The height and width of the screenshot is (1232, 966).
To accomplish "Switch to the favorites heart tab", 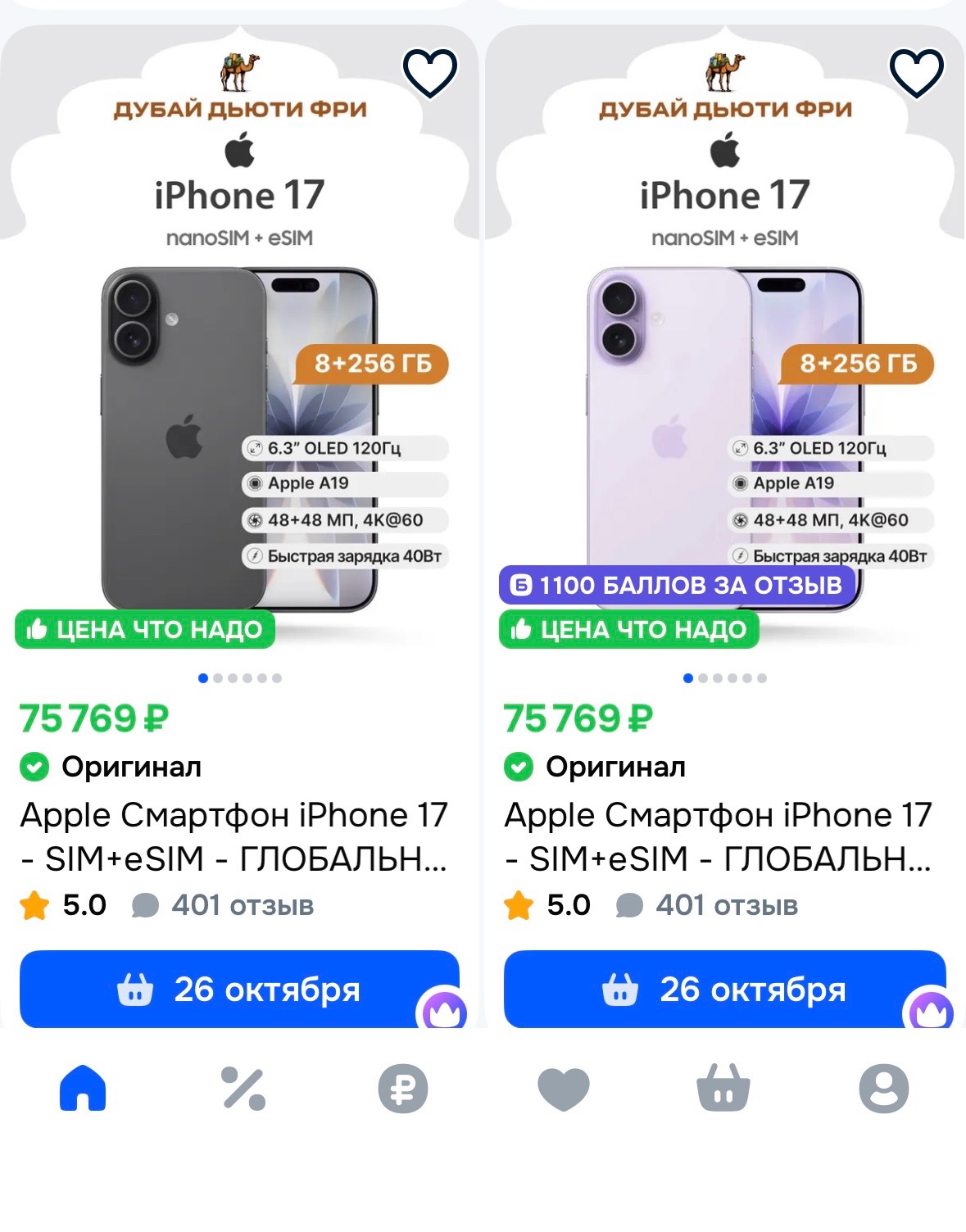I will point(564,1089).
